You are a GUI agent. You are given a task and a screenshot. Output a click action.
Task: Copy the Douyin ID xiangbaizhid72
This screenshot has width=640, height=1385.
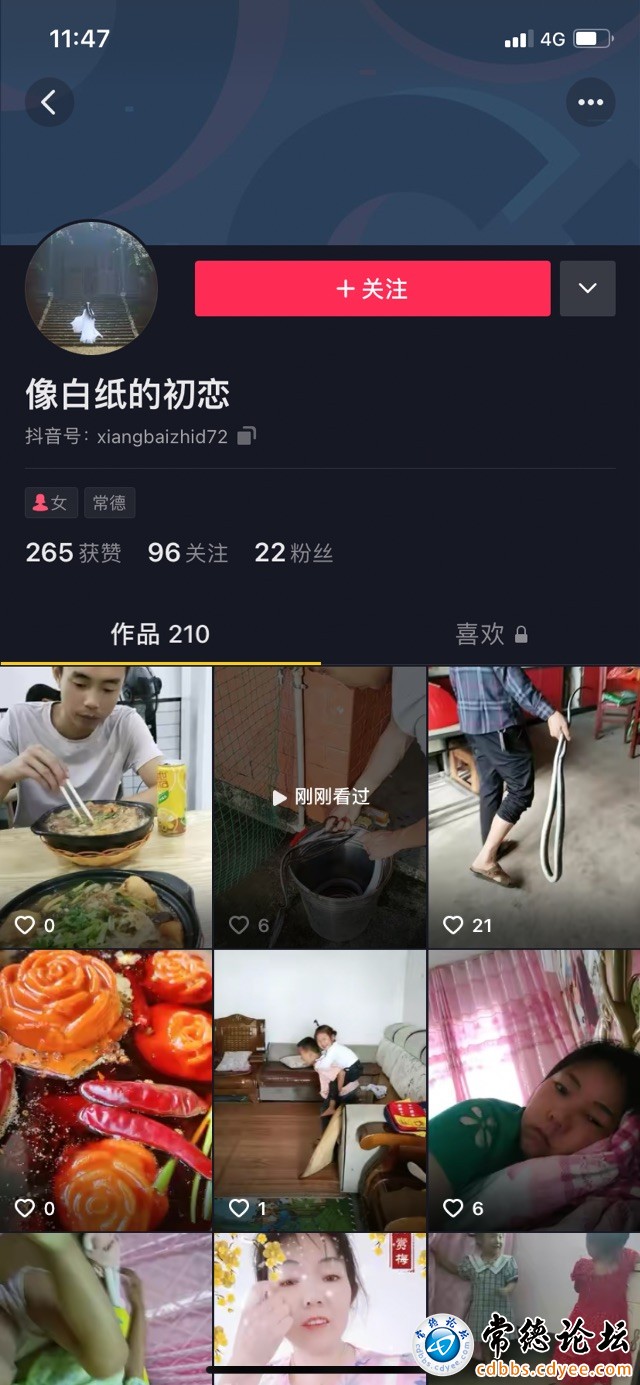tap(247, 436)
